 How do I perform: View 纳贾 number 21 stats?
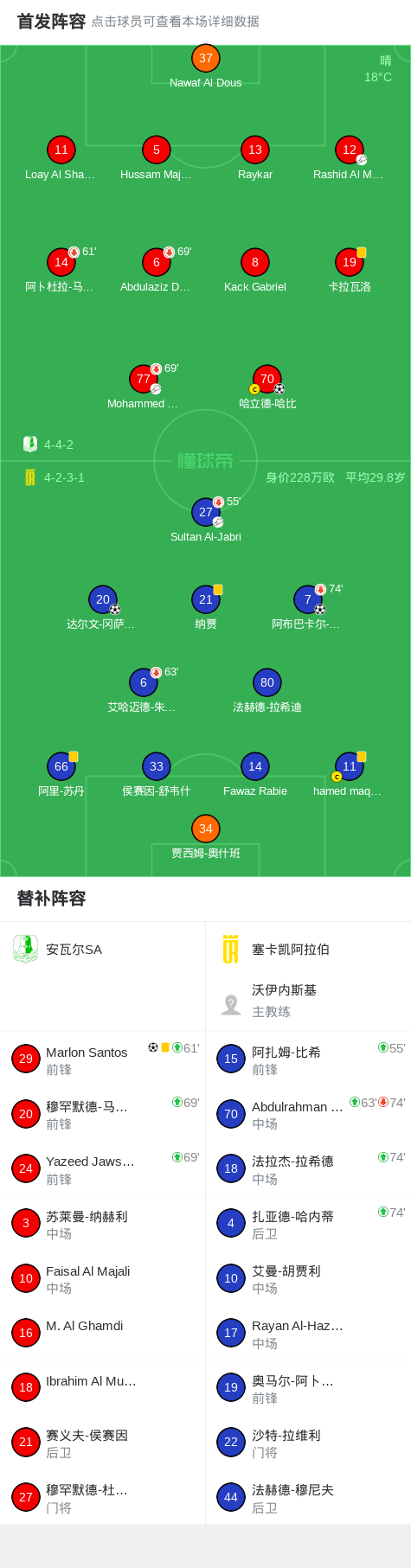click(x=206, y=608)
